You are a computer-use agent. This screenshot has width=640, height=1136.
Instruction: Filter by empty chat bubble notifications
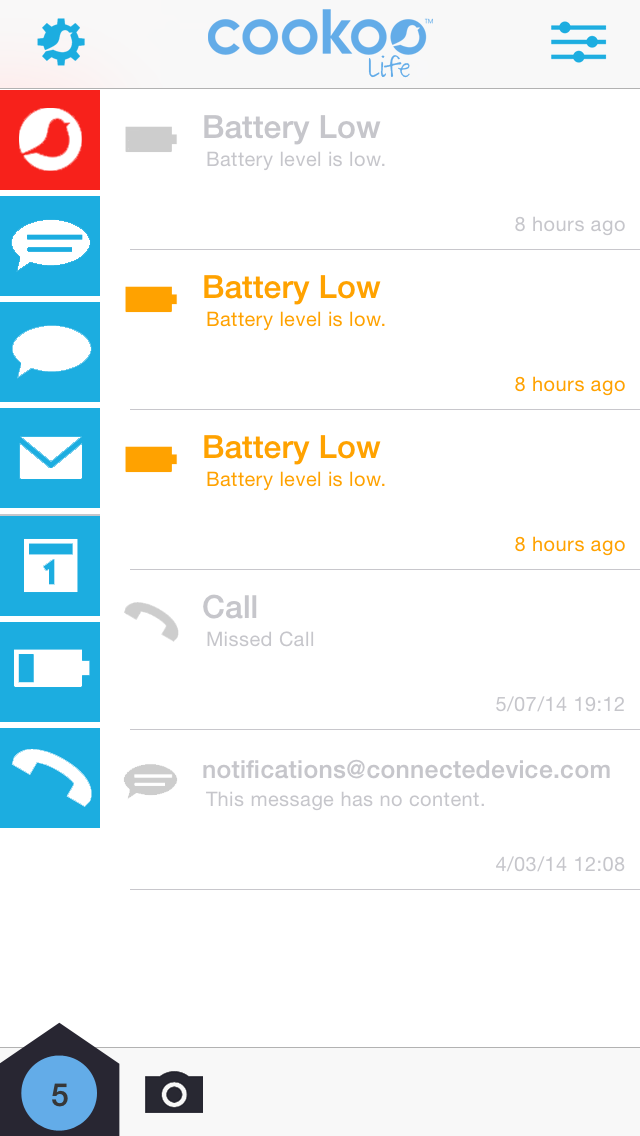(x=50, y=352)
